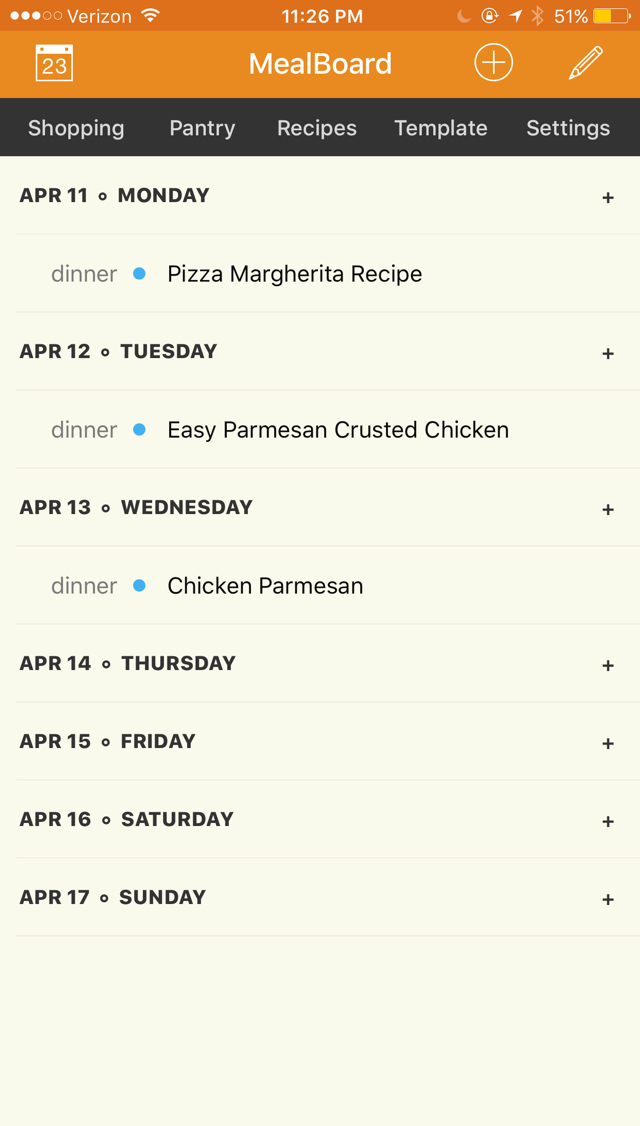The height and width of the screenshot is (1126, 640).
Task: Select the Template tab
Action: click(x=441, y=128)
